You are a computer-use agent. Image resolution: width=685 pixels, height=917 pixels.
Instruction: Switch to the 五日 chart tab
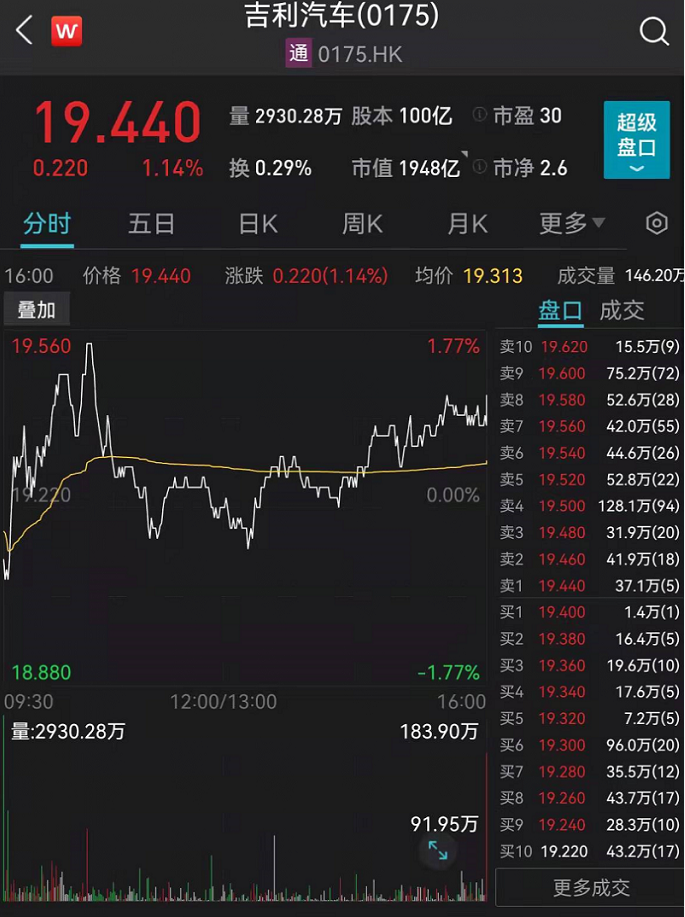coord(151,223)
